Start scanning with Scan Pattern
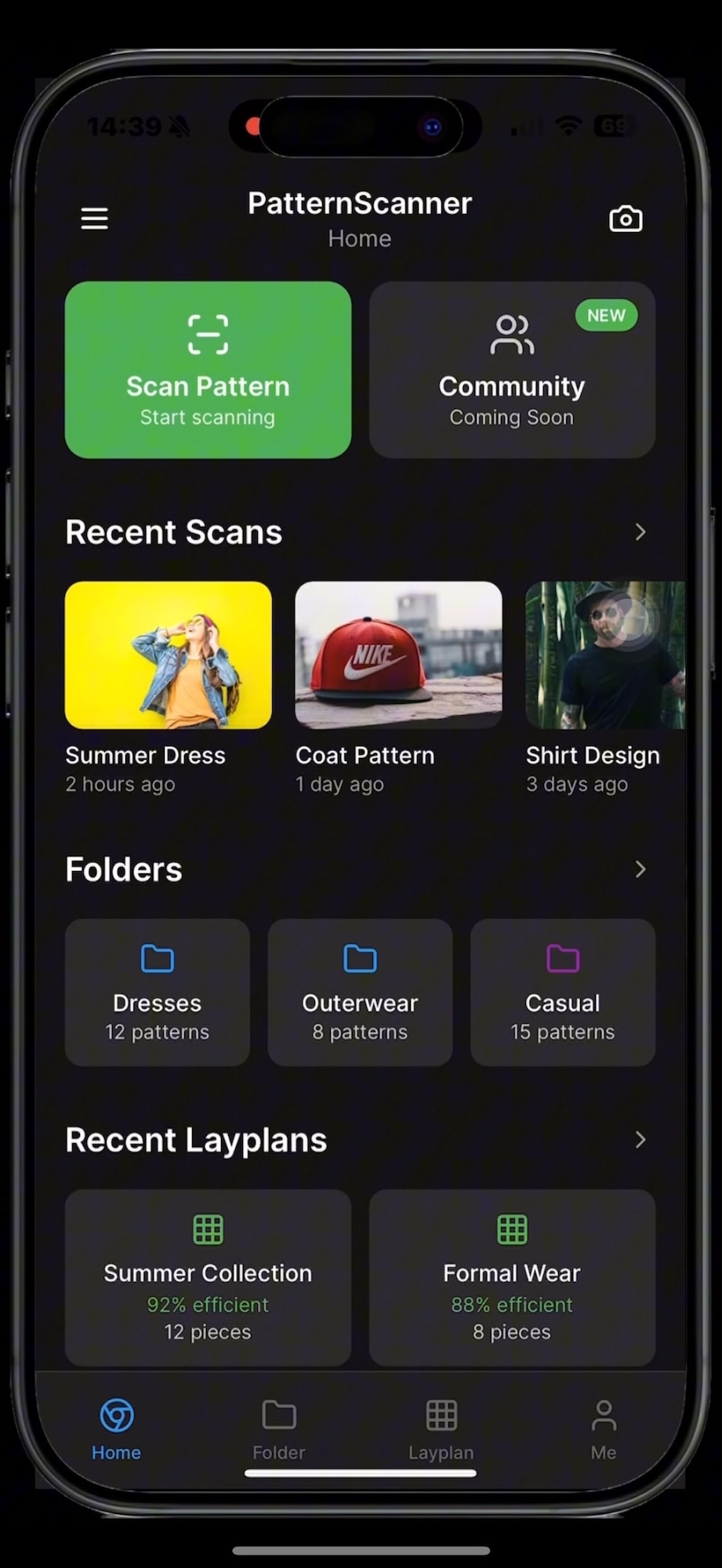722x1568 pixels. pyautogui.click(x=208, y=370)
